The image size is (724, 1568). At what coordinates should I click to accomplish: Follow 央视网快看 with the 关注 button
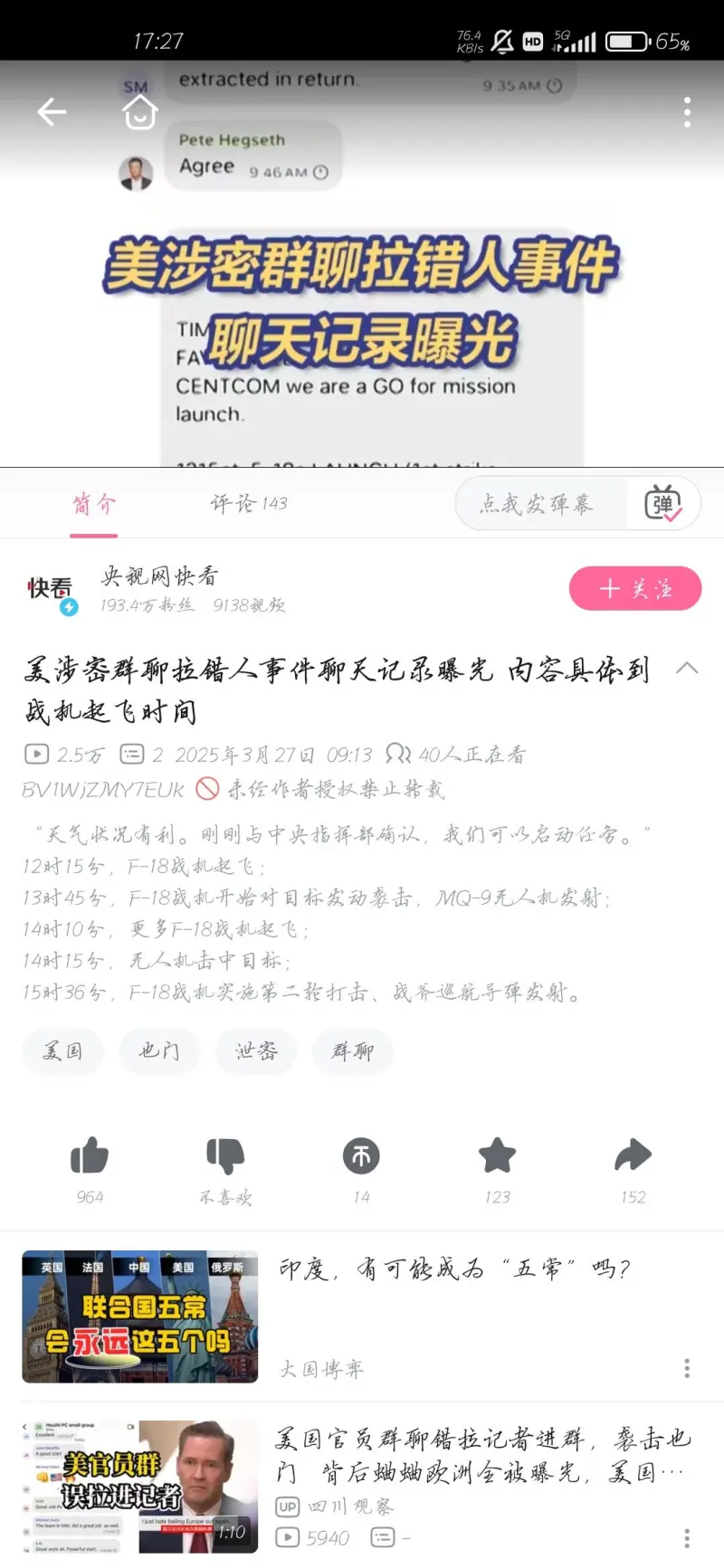[635, 589]
